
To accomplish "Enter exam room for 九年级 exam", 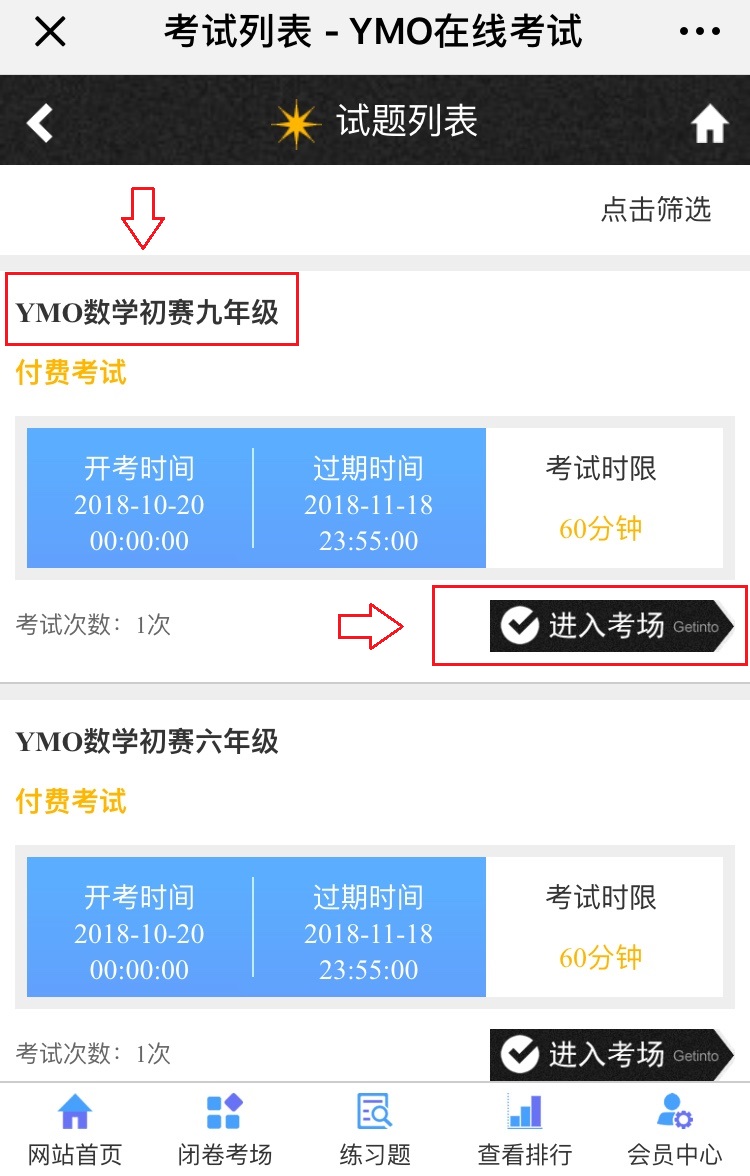I will coord(610,626).
